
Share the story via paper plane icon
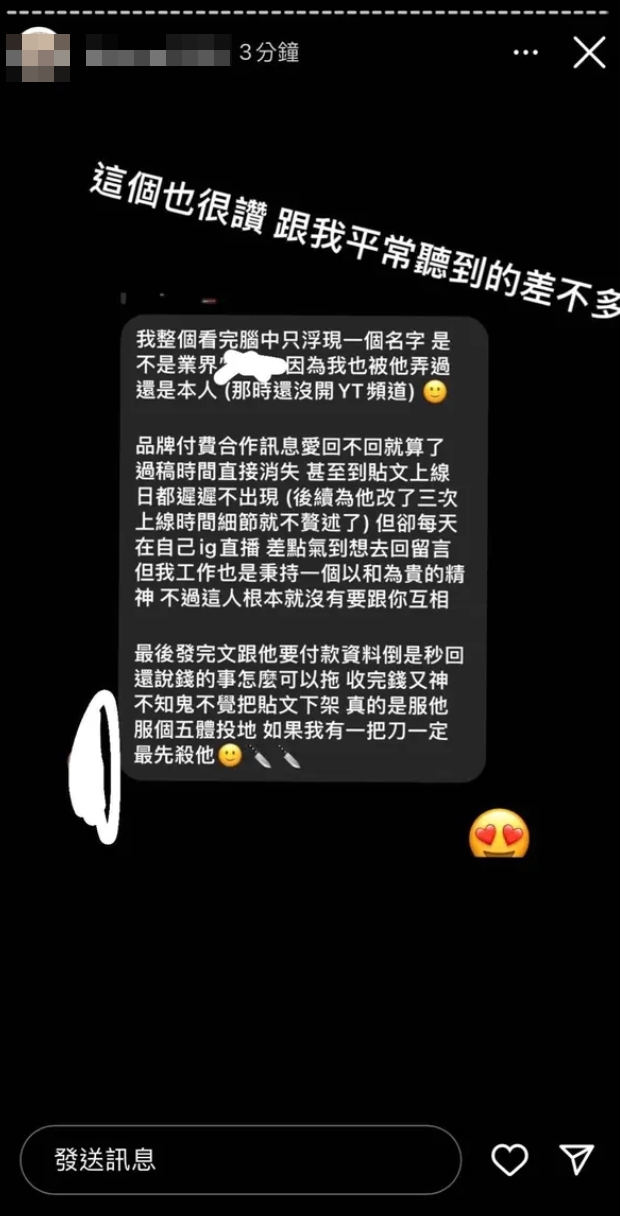(x=577, y=1160)
